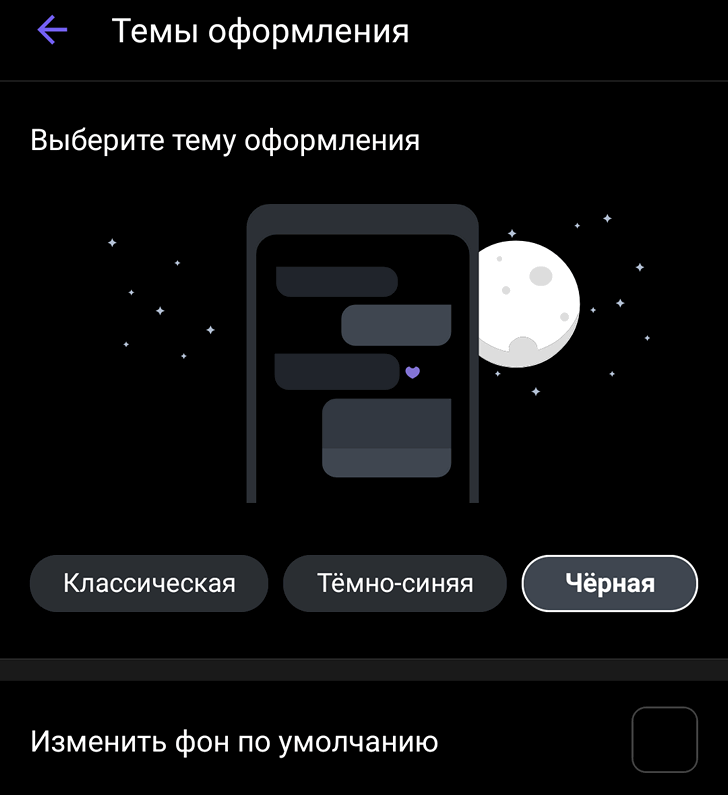Choose the Чёрная theme
The height and width of the screenshot is (795, 728).
coord(609,583)
